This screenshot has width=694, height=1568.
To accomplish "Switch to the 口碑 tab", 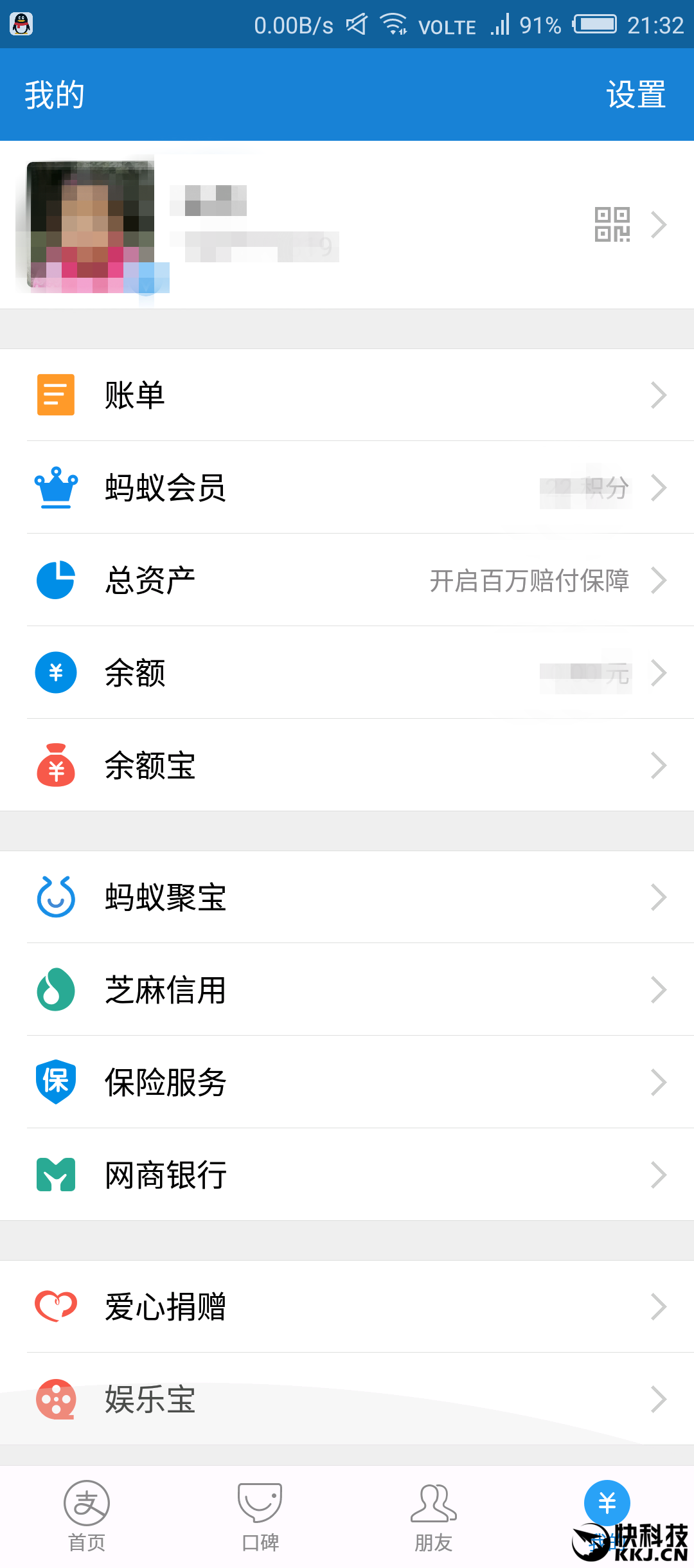I will pyautogui.click(x=260, y=1516).
